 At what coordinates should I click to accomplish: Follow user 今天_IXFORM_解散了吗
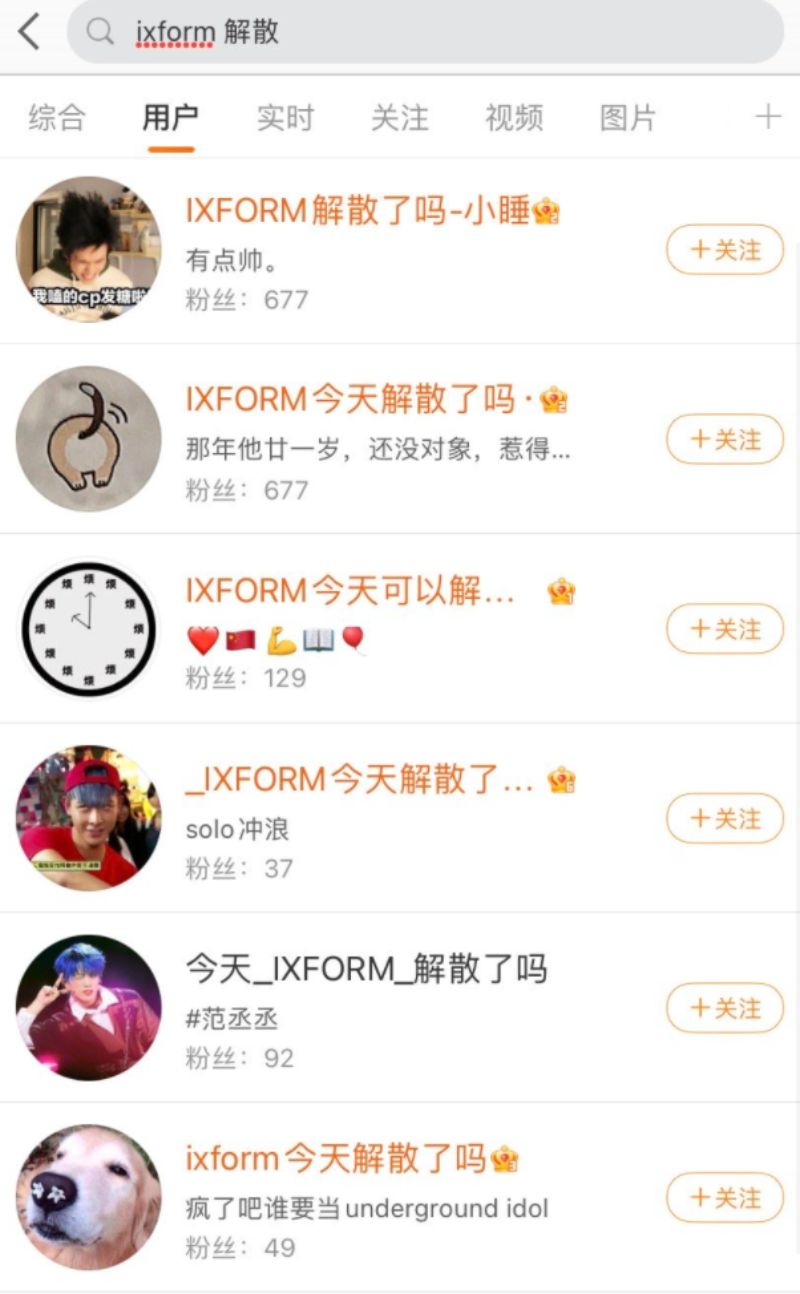pos(725,1008)
